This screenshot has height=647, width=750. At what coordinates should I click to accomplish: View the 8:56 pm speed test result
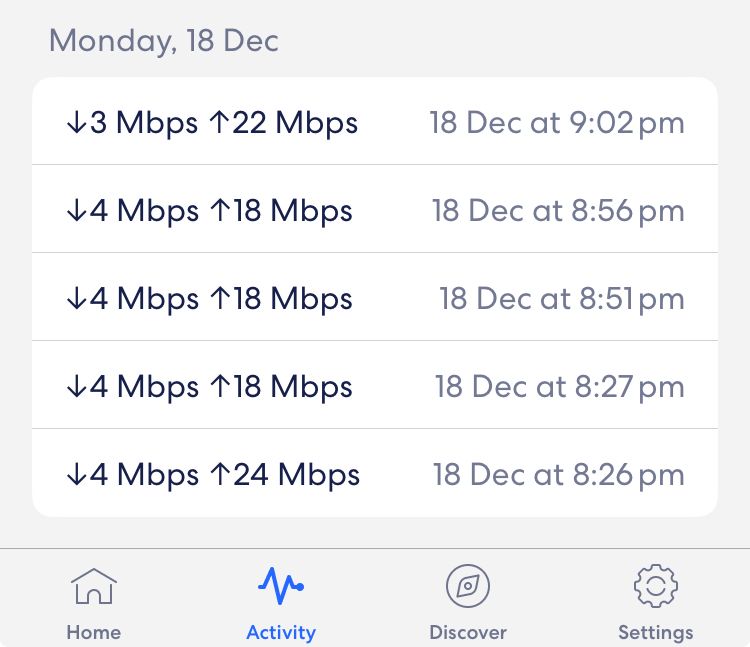pyautogui.click(x=375, y=211)
